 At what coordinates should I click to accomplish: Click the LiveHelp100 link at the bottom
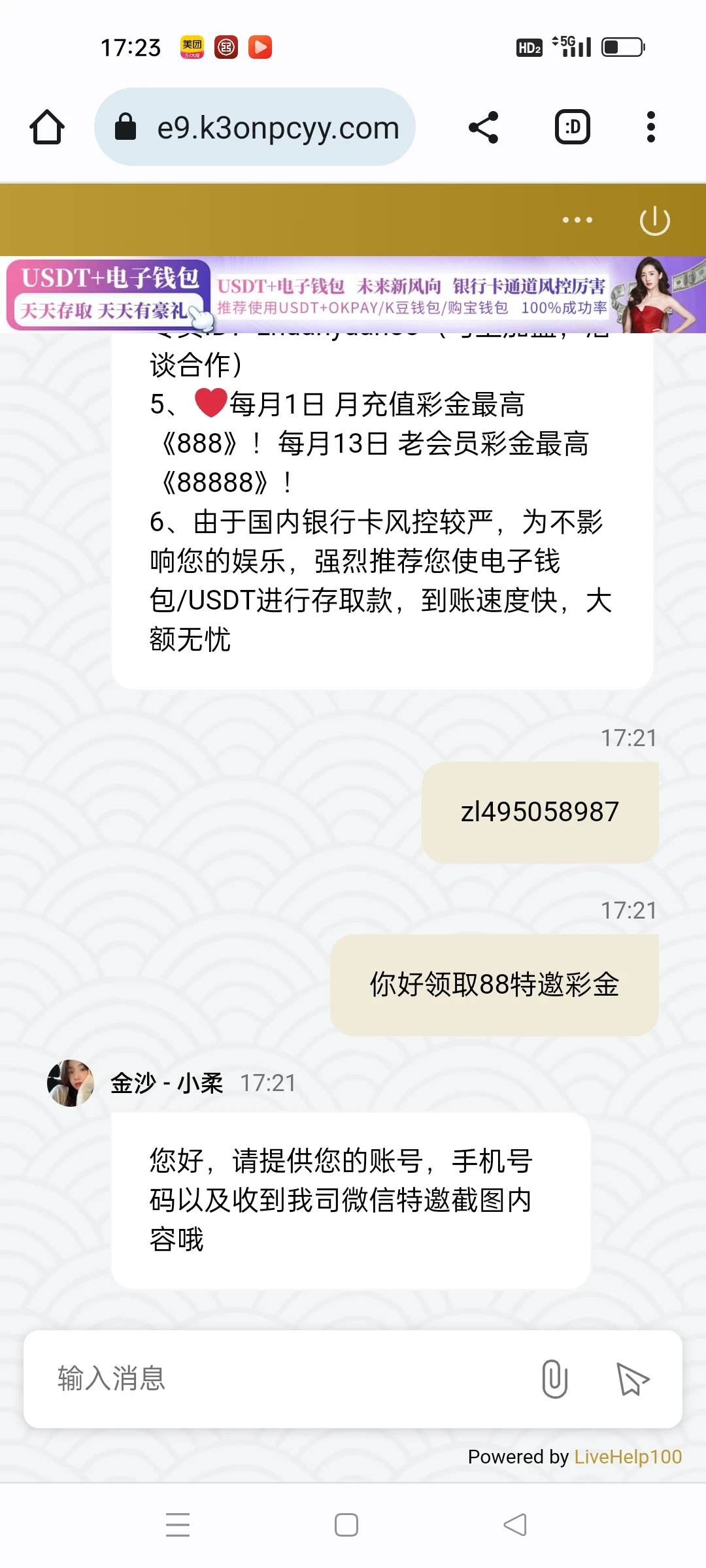[627, 1456]
